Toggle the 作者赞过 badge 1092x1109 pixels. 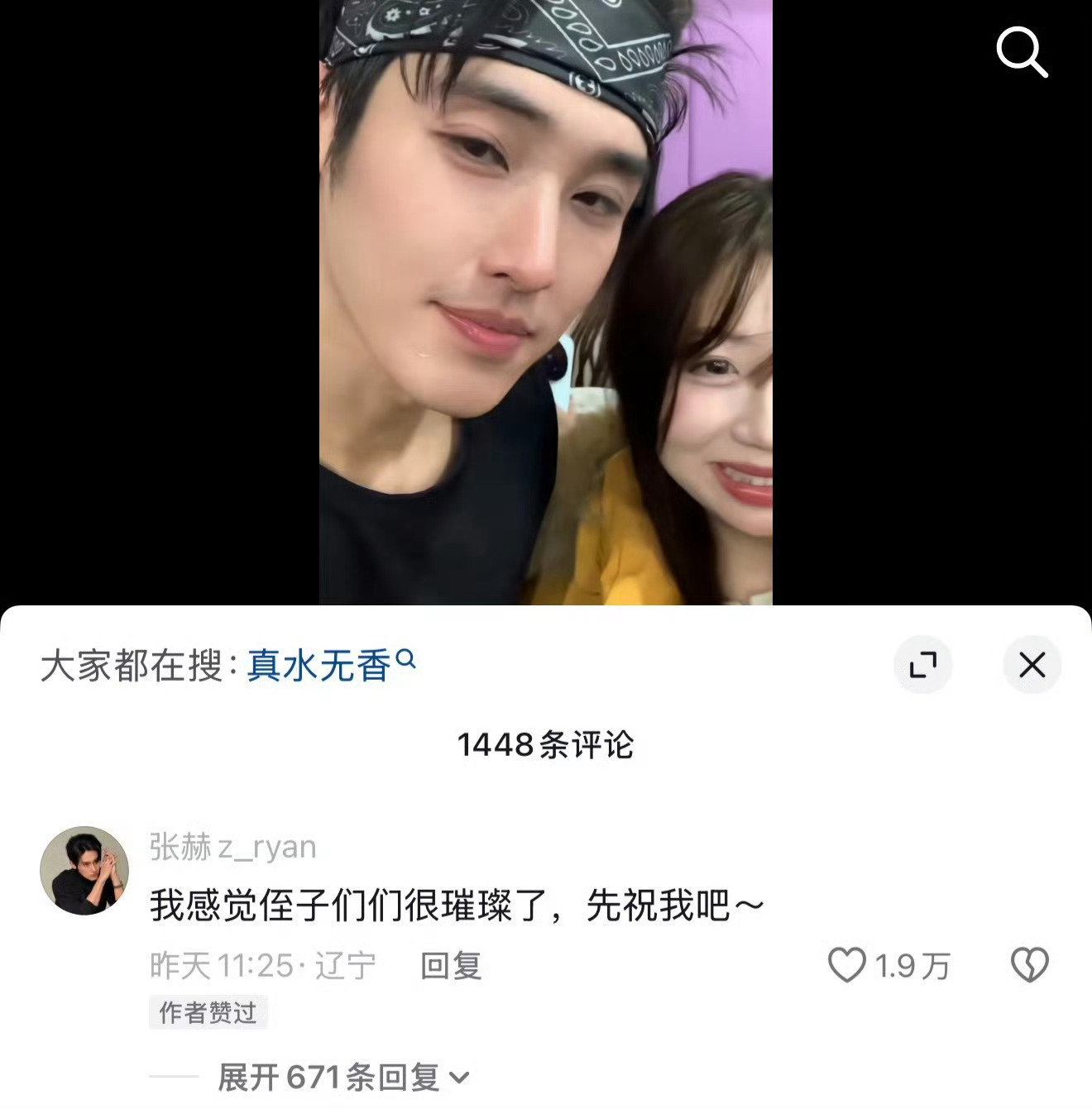pyautogui.click(x=205, y=1011)
